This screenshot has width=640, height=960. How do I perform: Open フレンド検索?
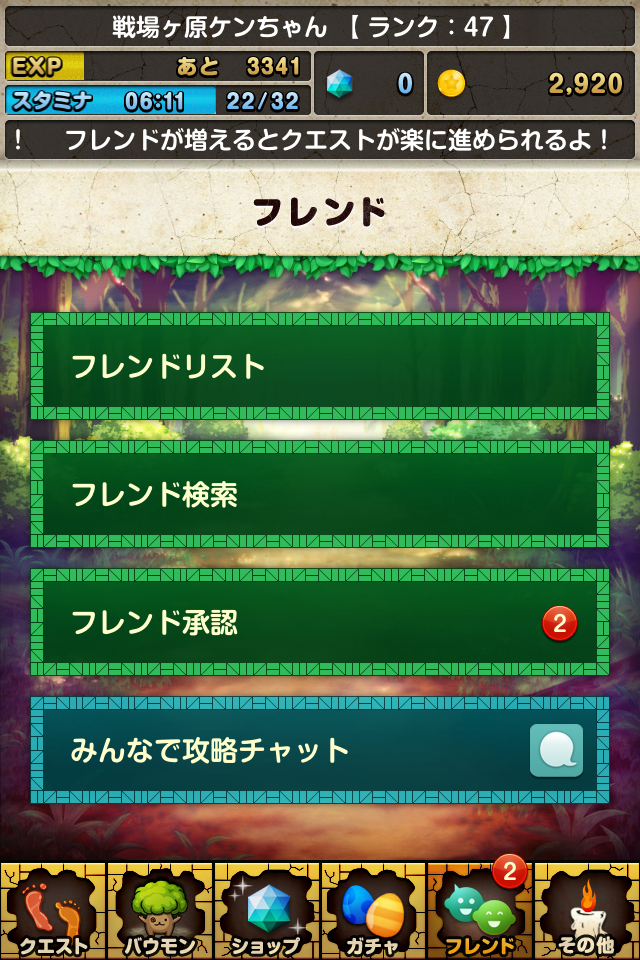click(320, 494)
